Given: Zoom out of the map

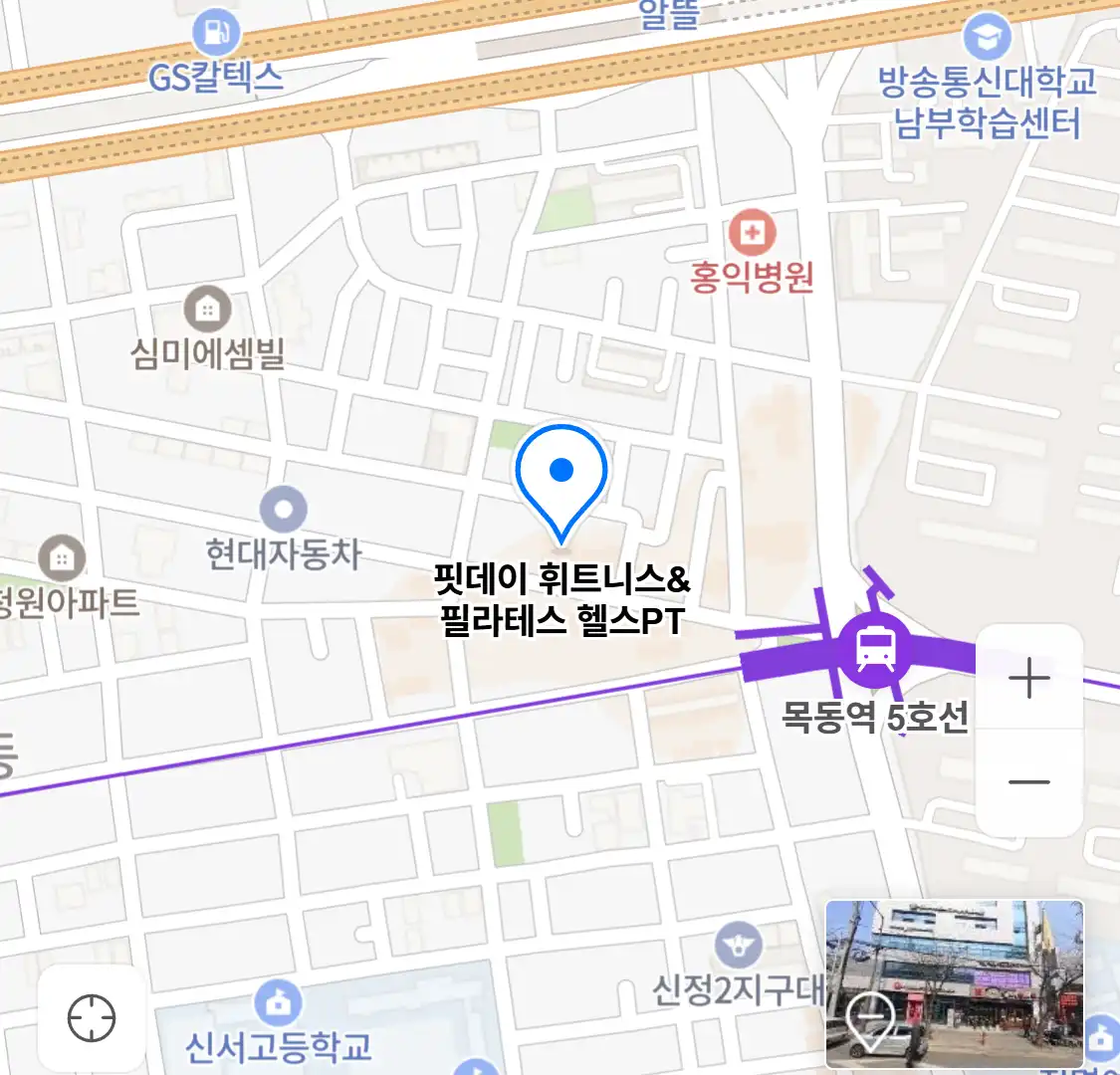Looking at the screenshot, I should pyautogui.click(x=1028, y=782).
